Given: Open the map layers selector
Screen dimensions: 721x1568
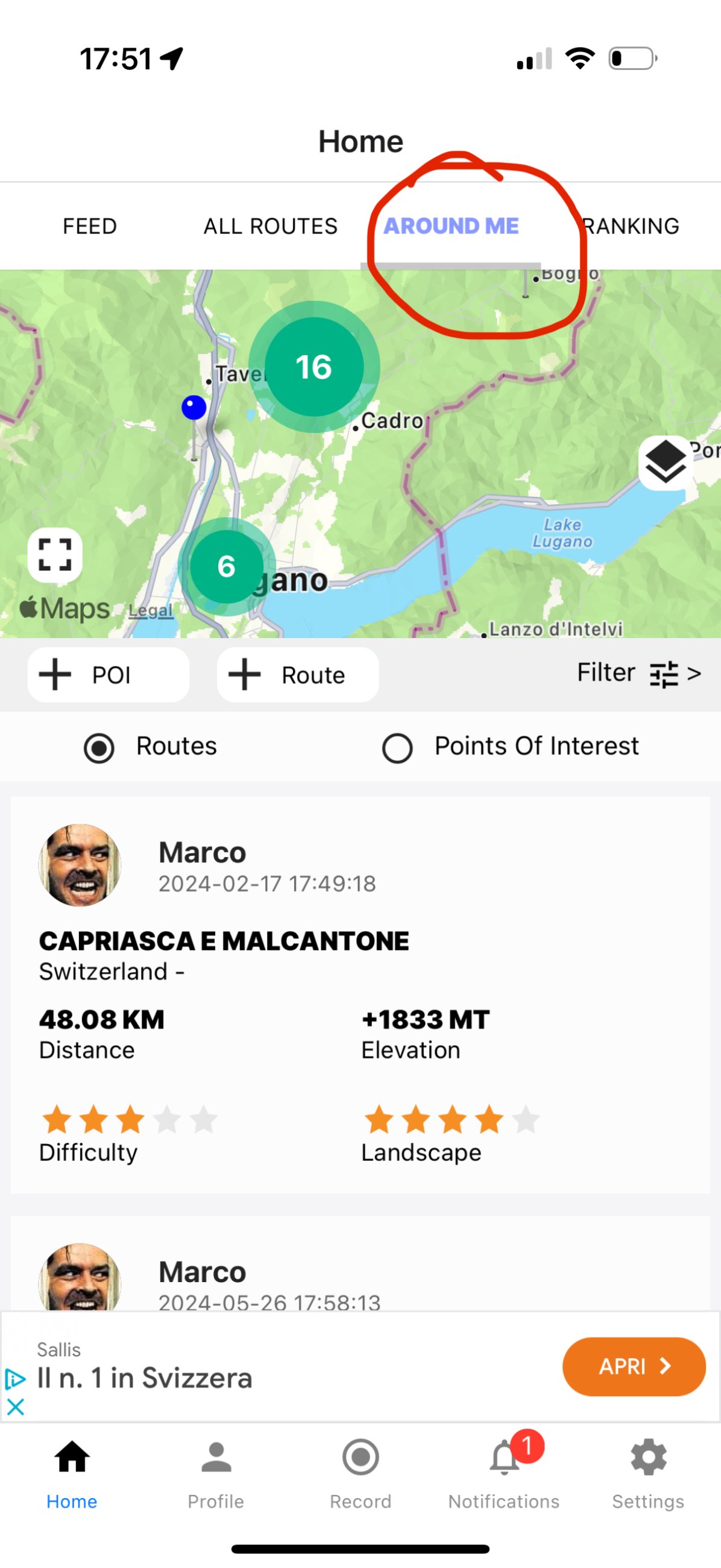Looking at the screenshot, I should pos(665,463).
